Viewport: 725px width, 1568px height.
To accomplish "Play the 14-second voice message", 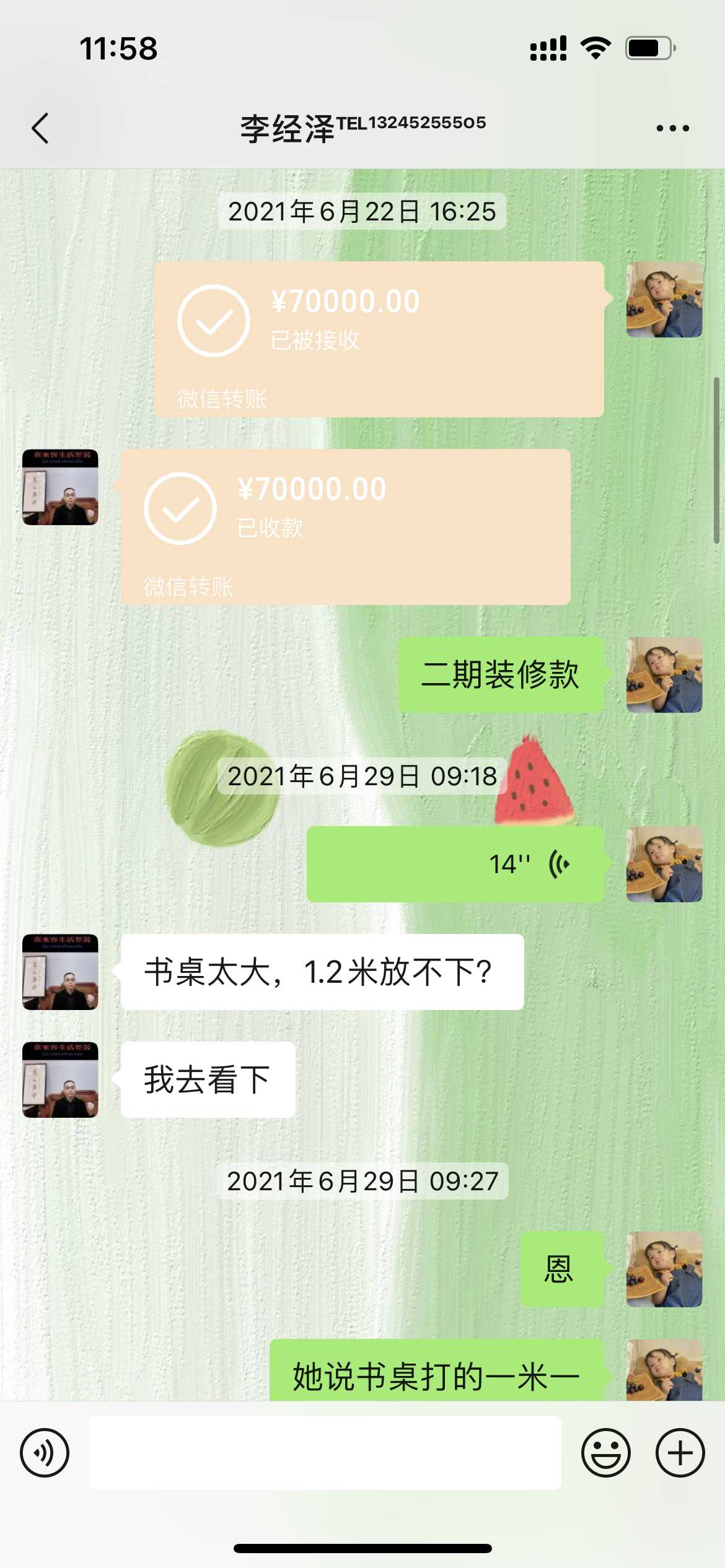I will [455, 863].
